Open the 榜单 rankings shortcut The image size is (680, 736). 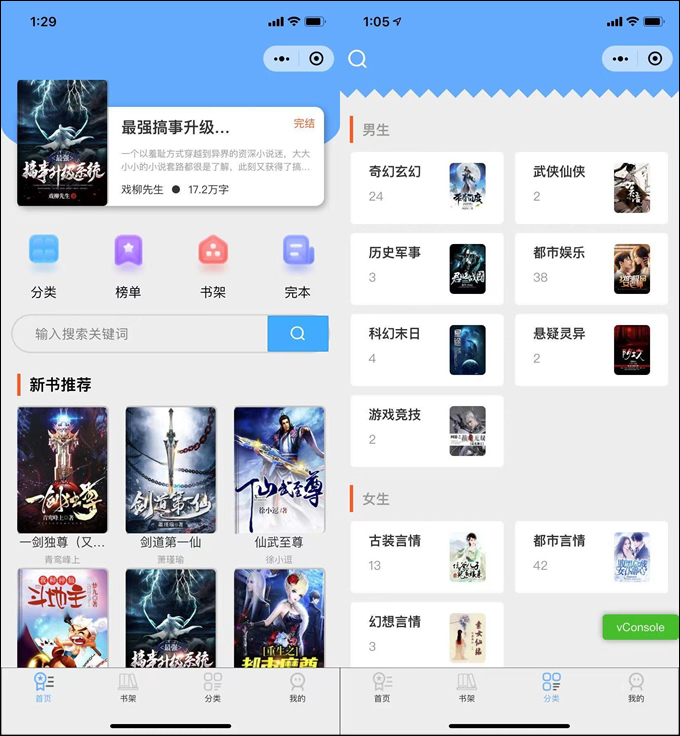click(128, 266)
